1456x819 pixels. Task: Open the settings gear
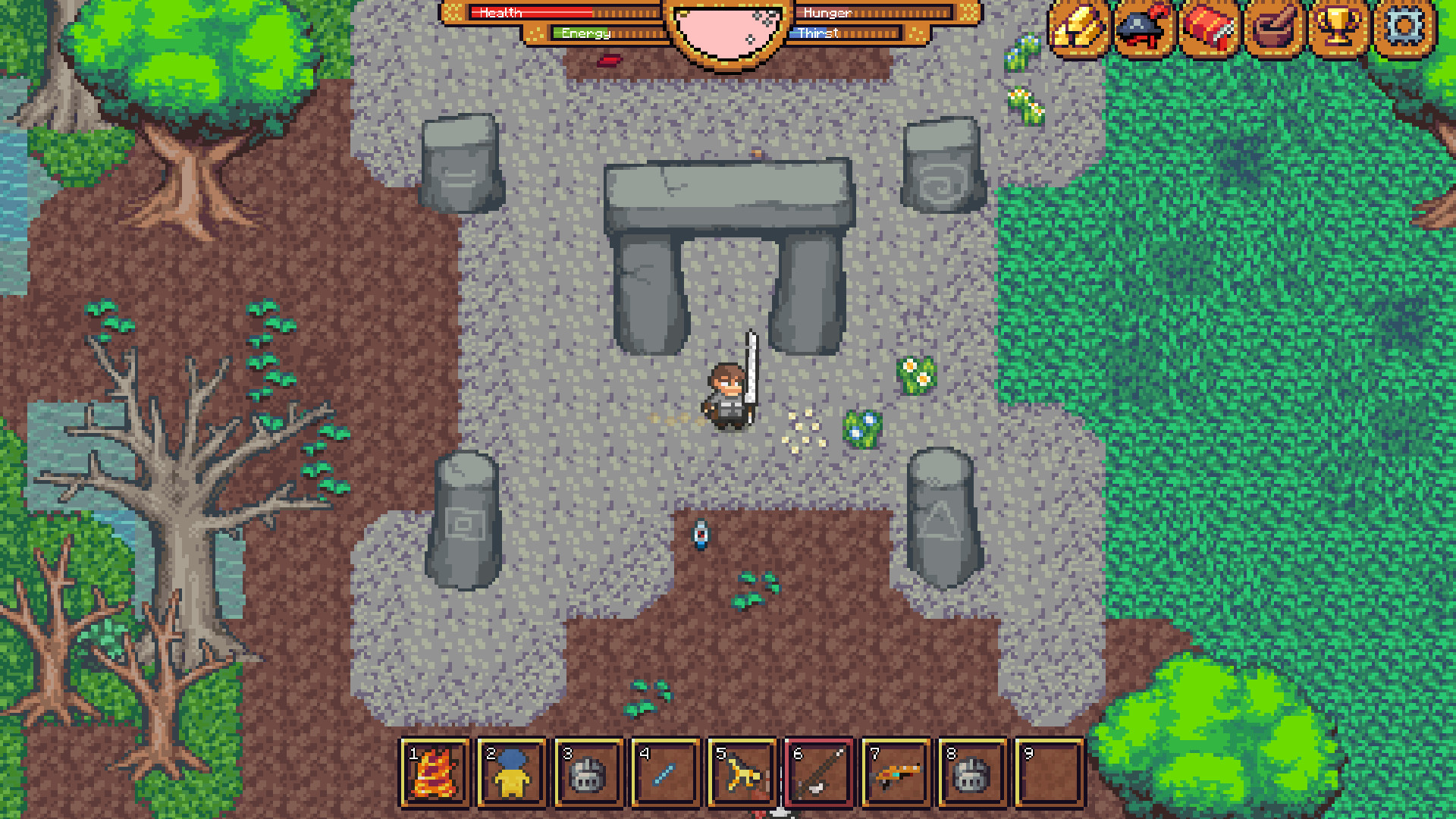(1404, 29)
